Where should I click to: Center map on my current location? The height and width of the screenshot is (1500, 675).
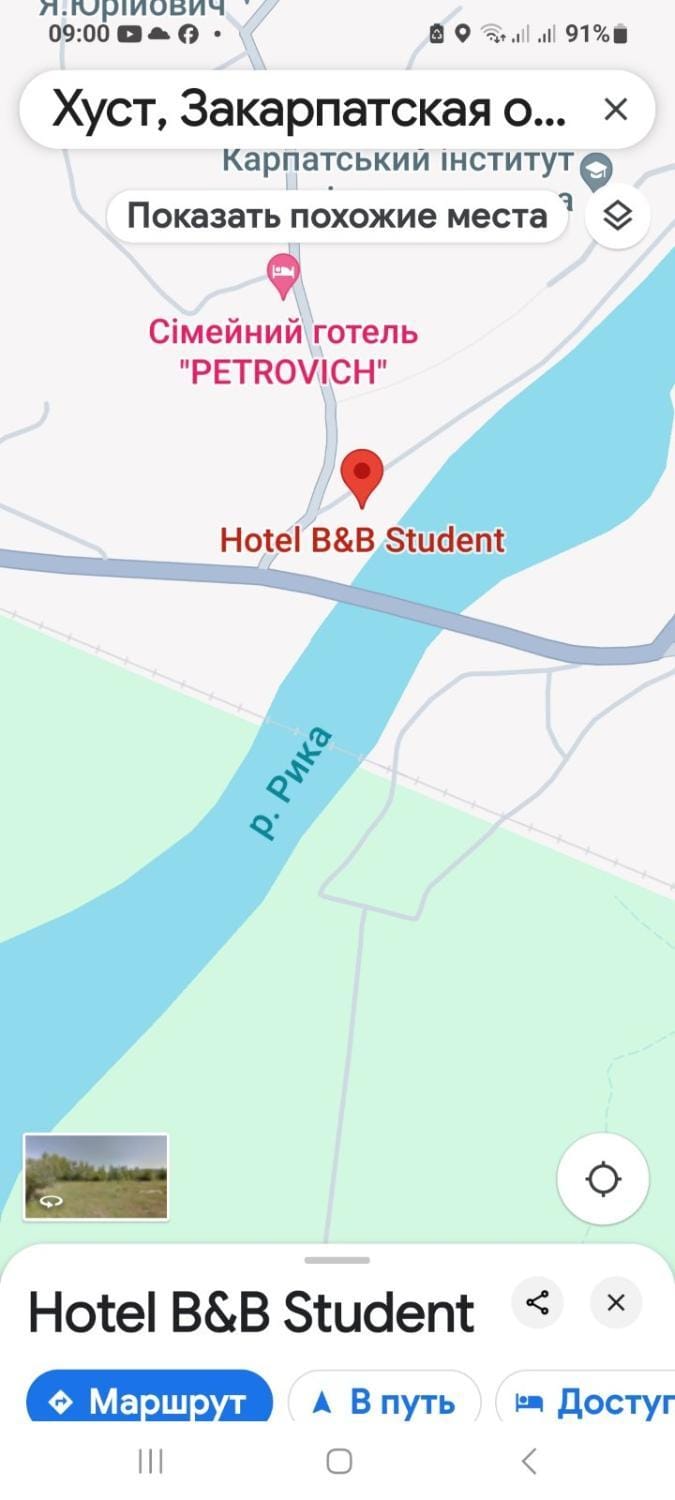(603, 1179)
